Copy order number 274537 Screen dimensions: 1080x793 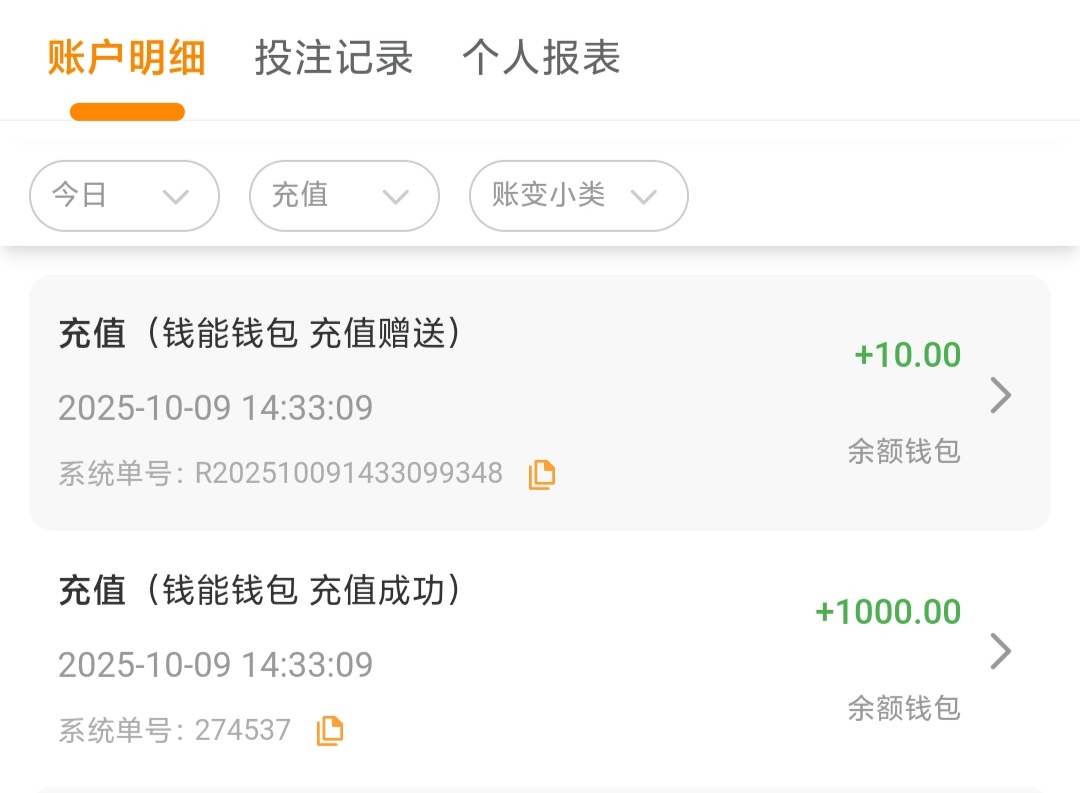point(329,731)
